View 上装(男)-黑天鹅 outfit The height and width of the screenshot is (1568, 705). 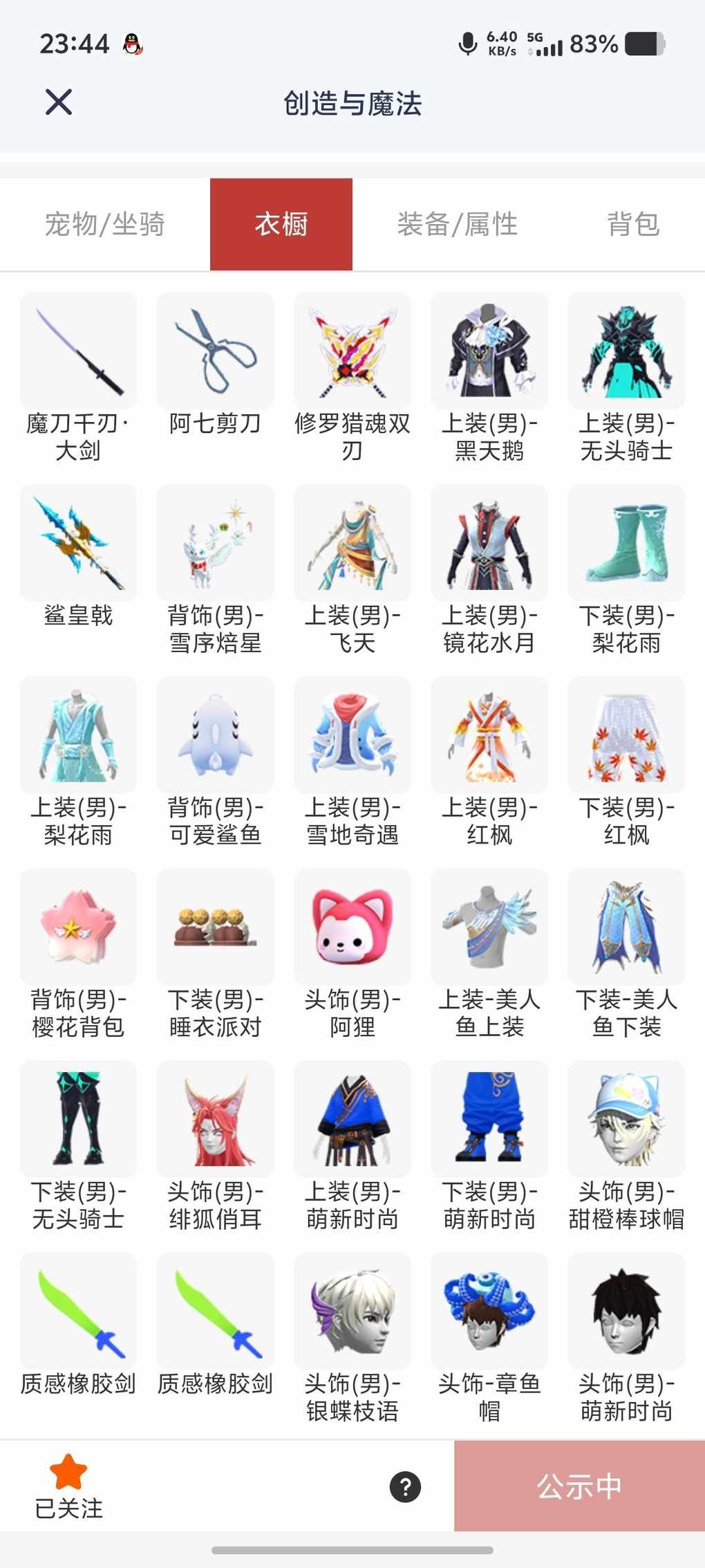(x=489, y=351)
